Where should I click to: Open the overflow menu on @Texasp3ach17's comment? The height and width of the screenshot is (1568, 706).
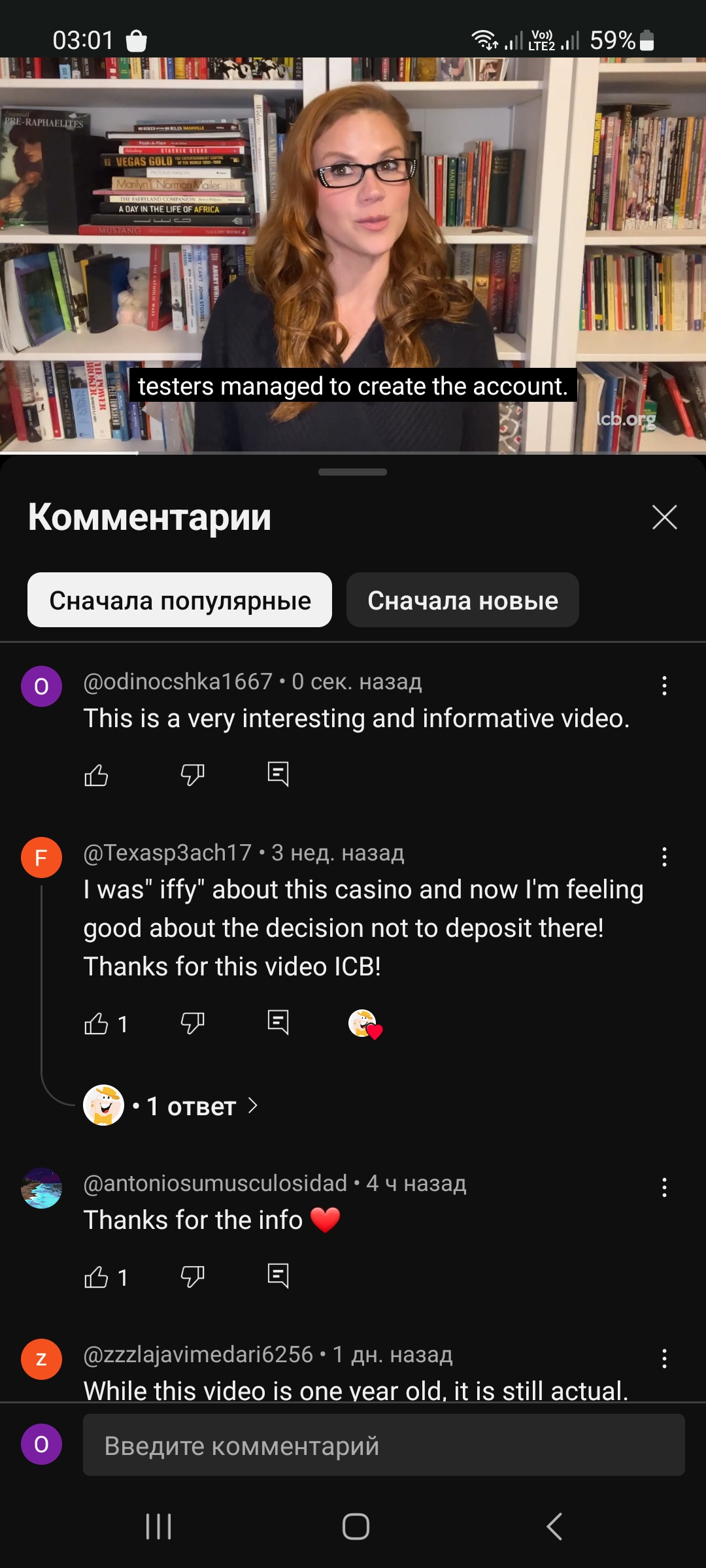(x=664, y=857)
